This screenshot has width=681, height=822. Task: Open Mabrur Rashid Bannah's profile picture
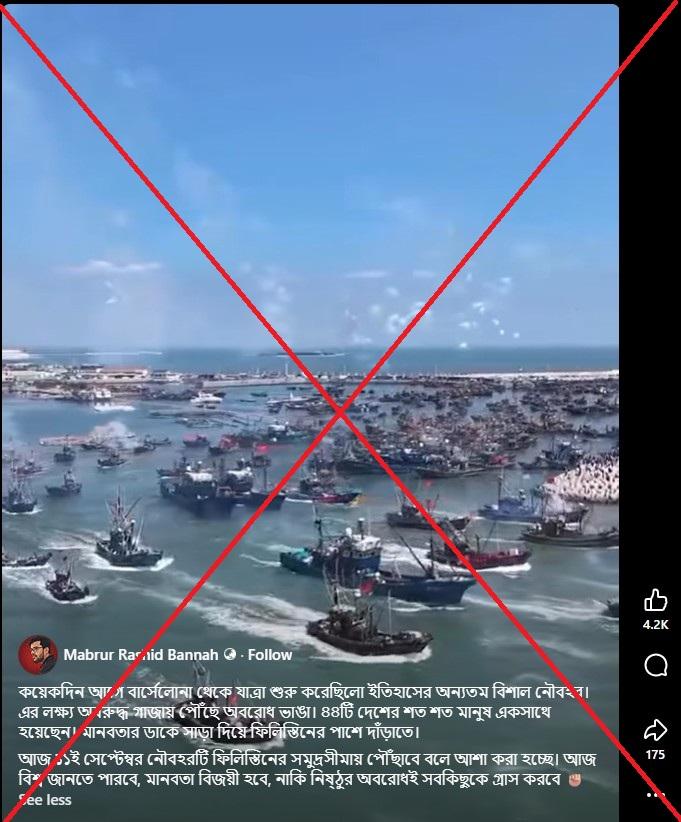click(x=37, y=655)
